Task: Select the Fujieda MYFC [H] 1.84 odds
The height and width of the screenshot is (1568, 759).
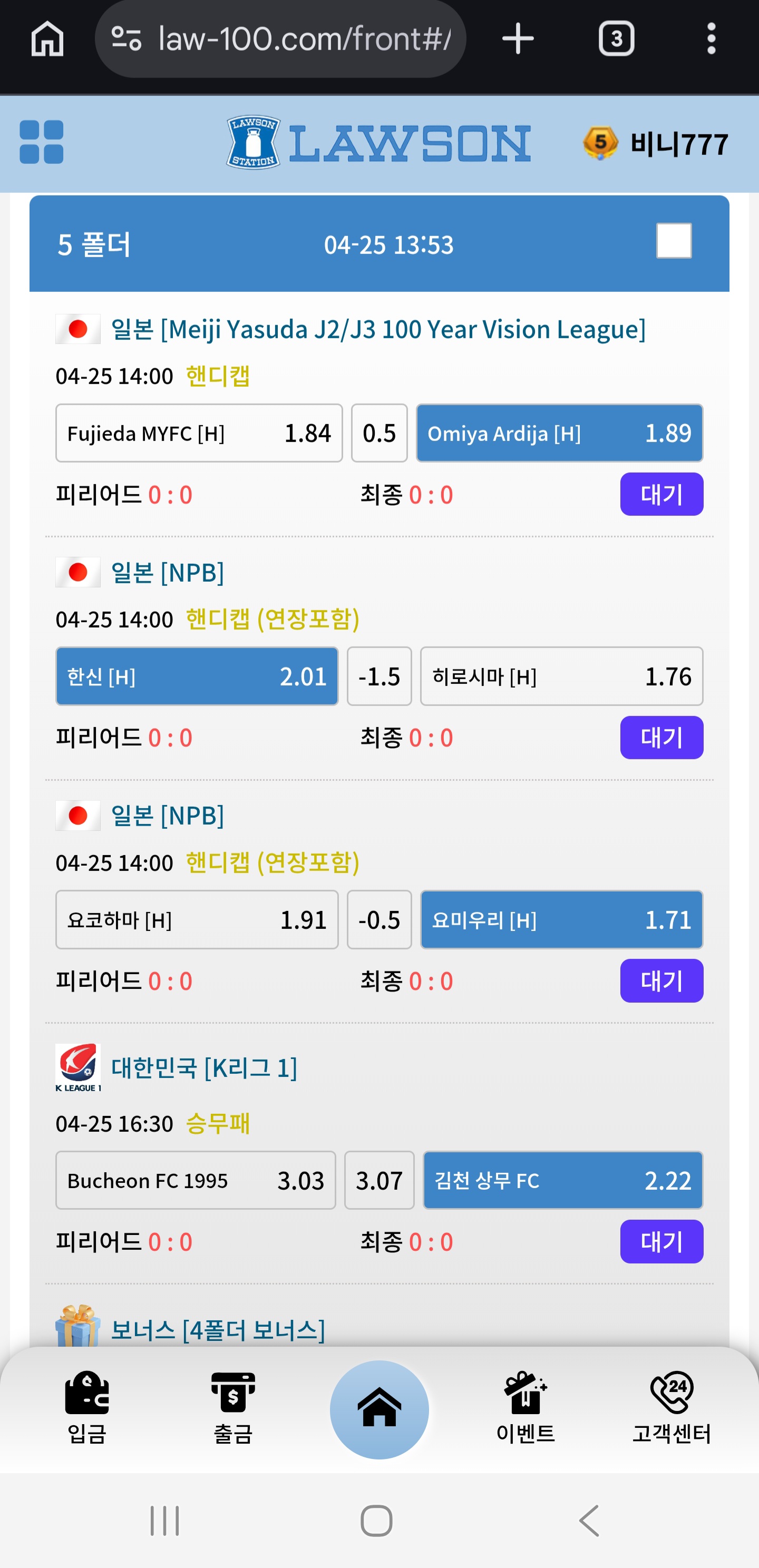Action: (x=199, y=433)
